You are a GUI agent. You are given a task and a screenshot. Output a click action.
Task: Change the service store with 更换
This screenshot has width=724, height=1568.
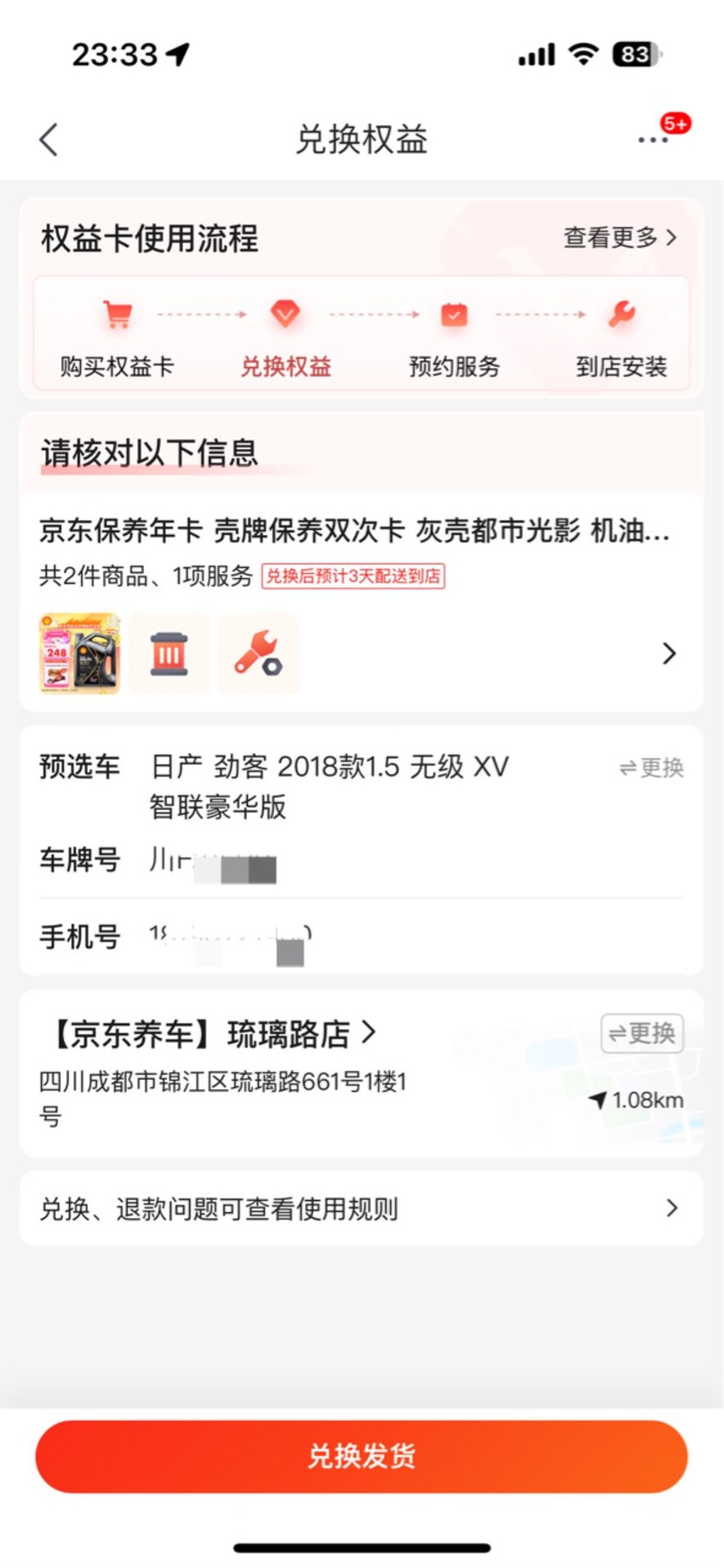tap(642, 1033)
